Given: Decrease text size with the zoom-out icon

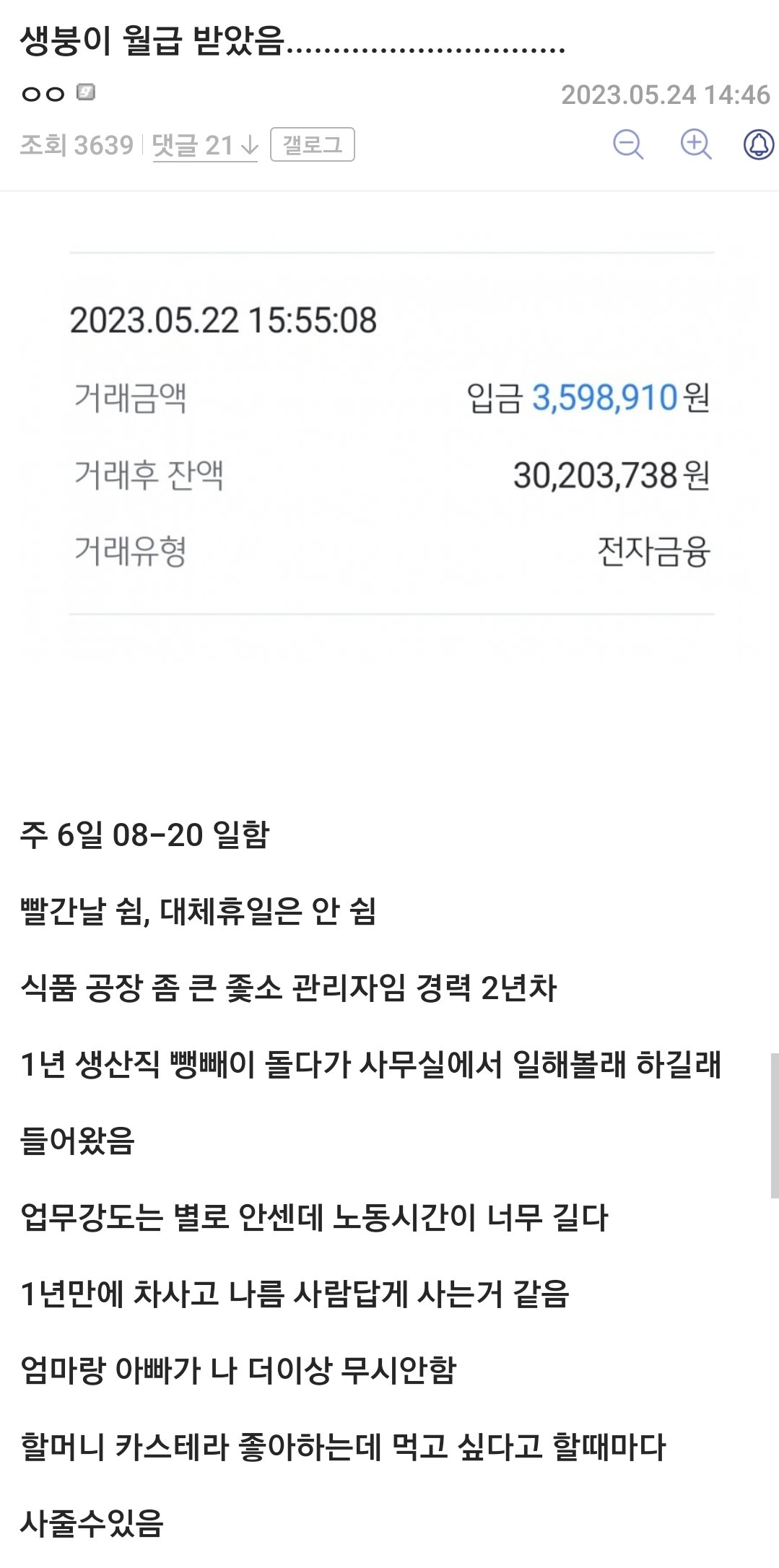Looking at the screenshot, I should (x=628, y=144).
